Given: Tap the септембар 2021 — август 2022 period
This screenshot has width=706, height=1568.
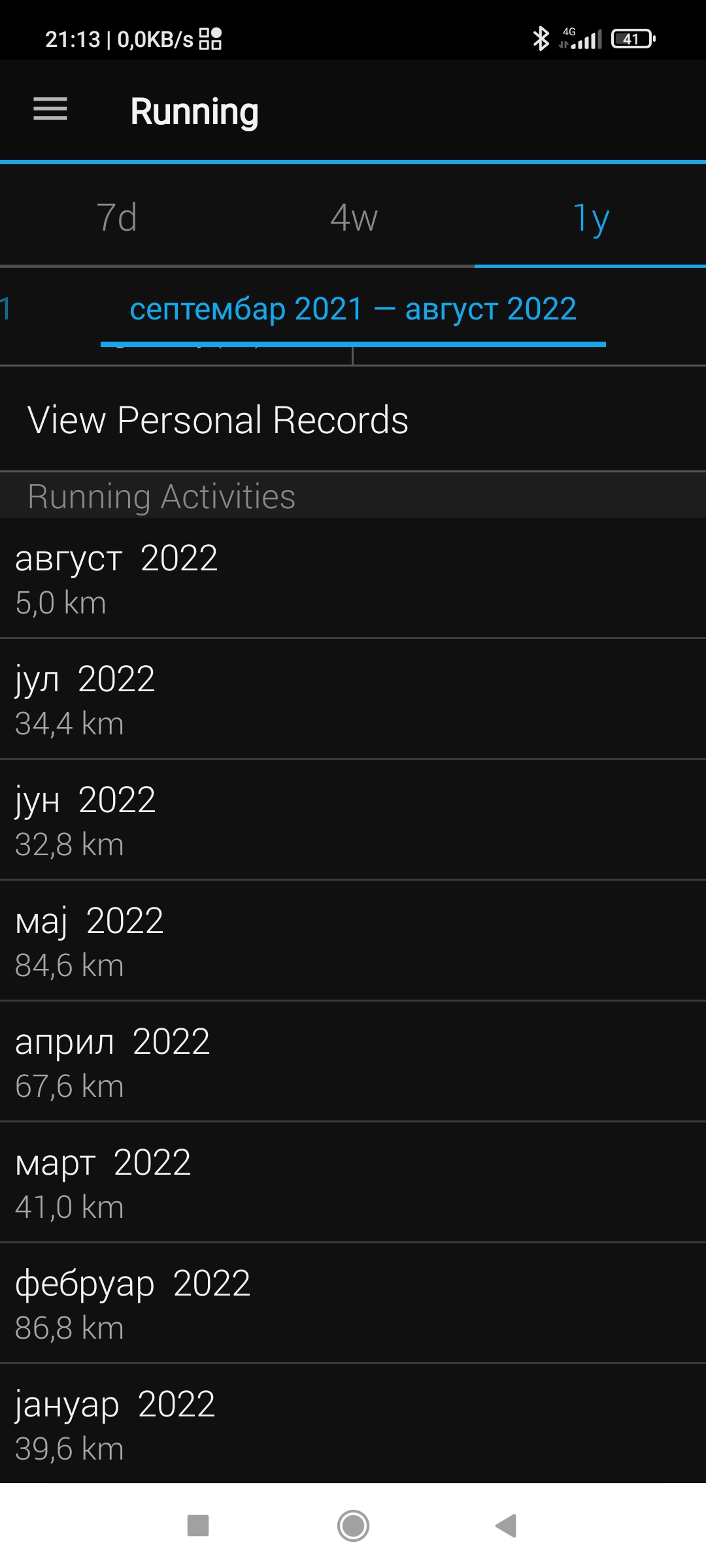Looking at the screenshot, I should point(353,309).
